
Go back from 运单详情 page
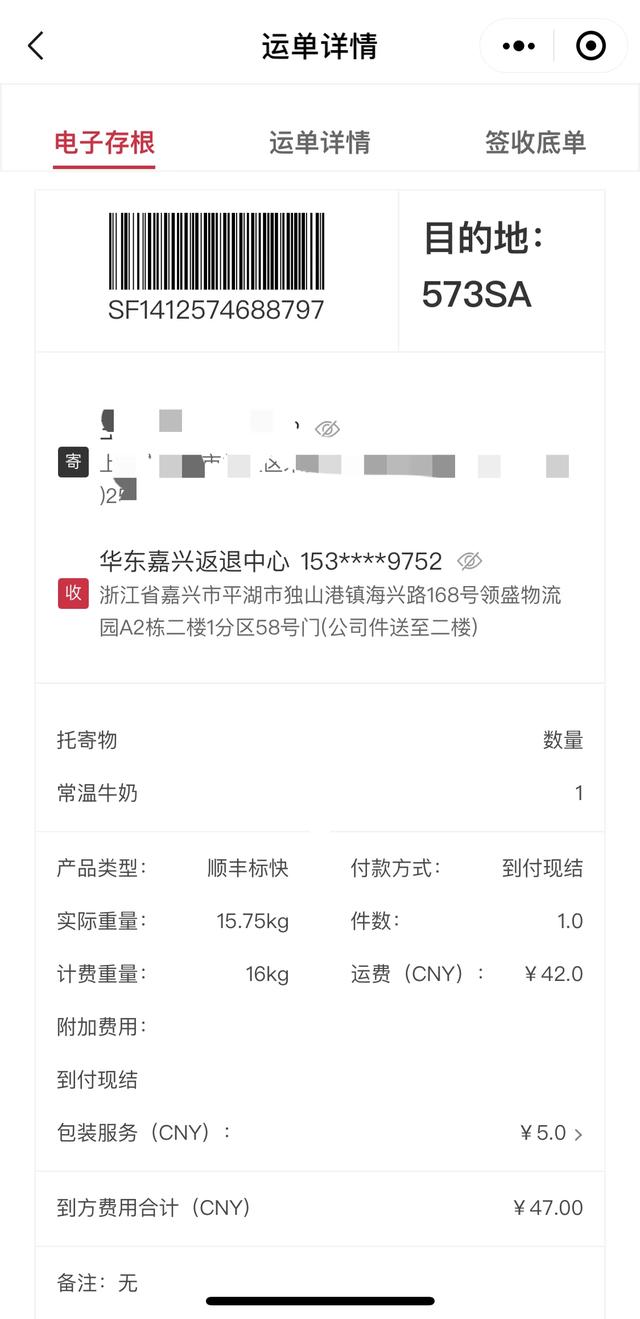(x=36, y=46)
